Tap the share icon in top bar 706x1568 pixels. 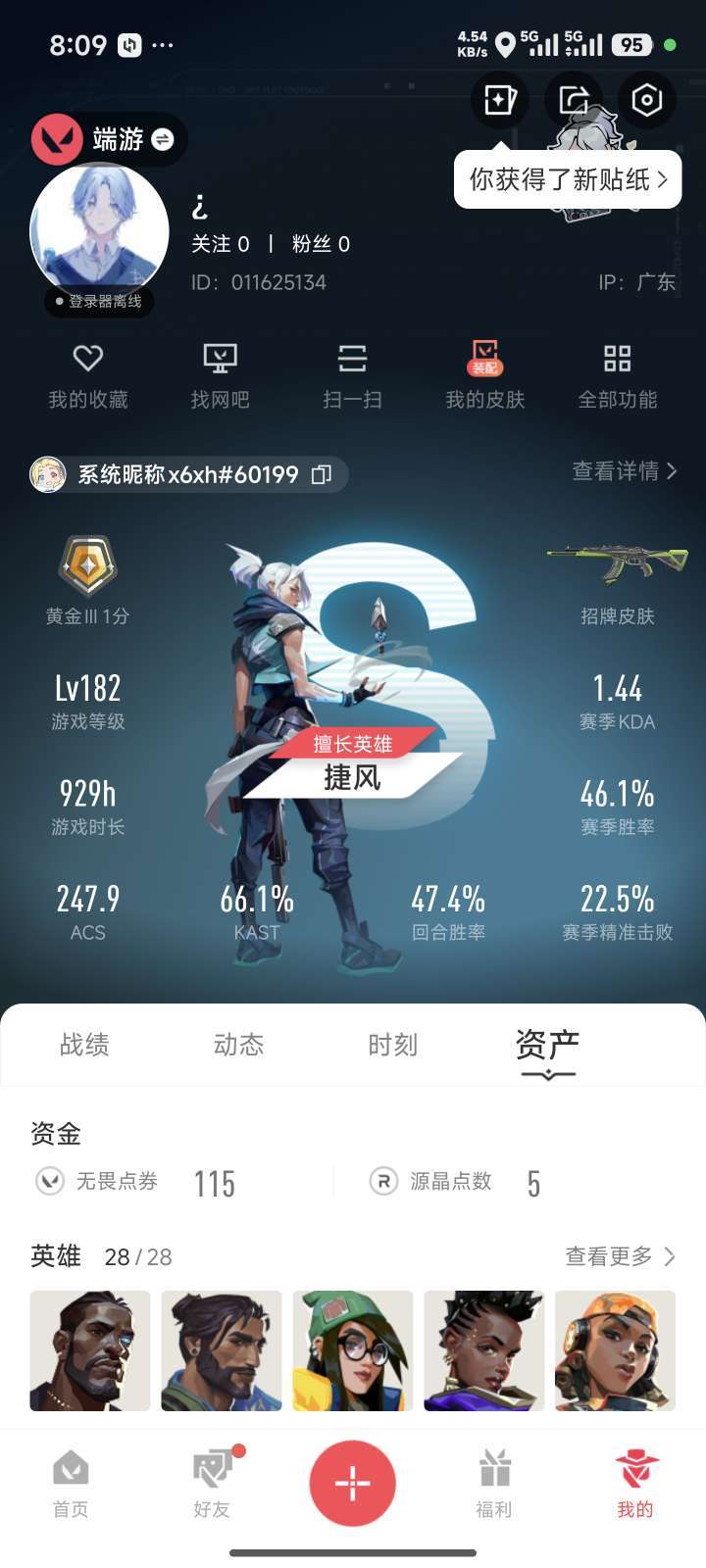coord(574,100)
